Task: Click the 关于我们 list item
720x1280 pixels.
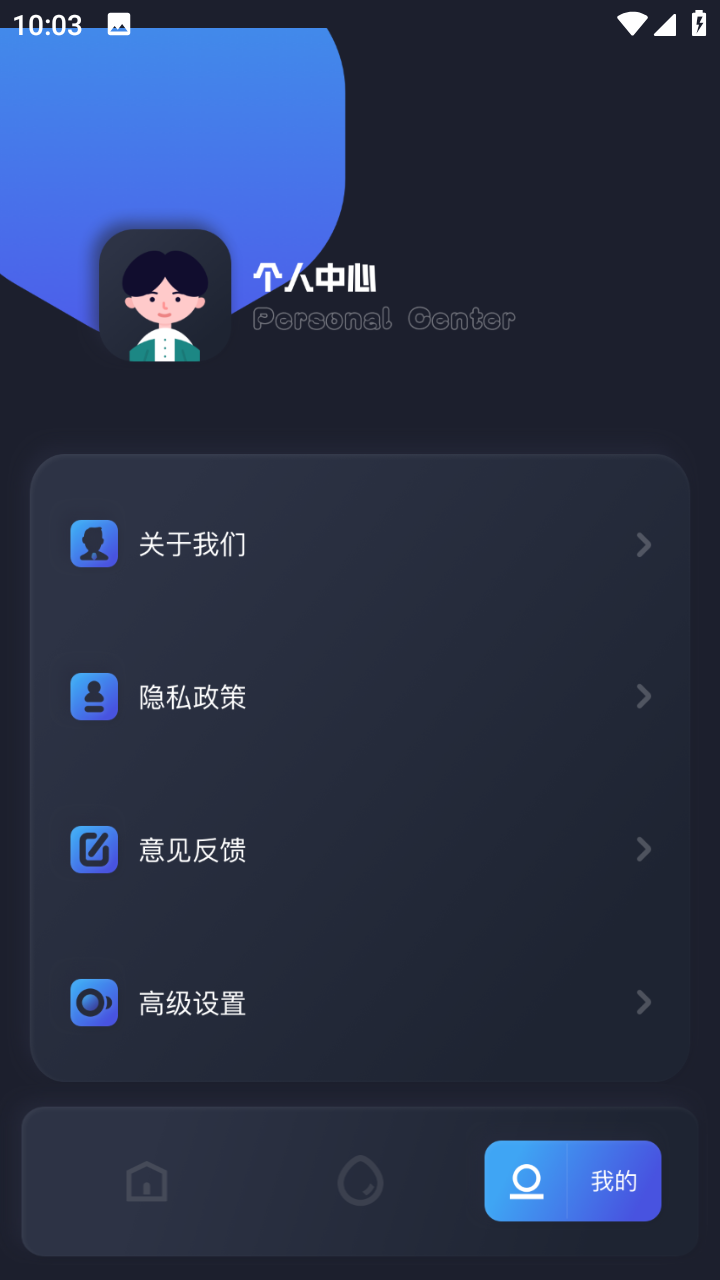Action: [193, 544]
